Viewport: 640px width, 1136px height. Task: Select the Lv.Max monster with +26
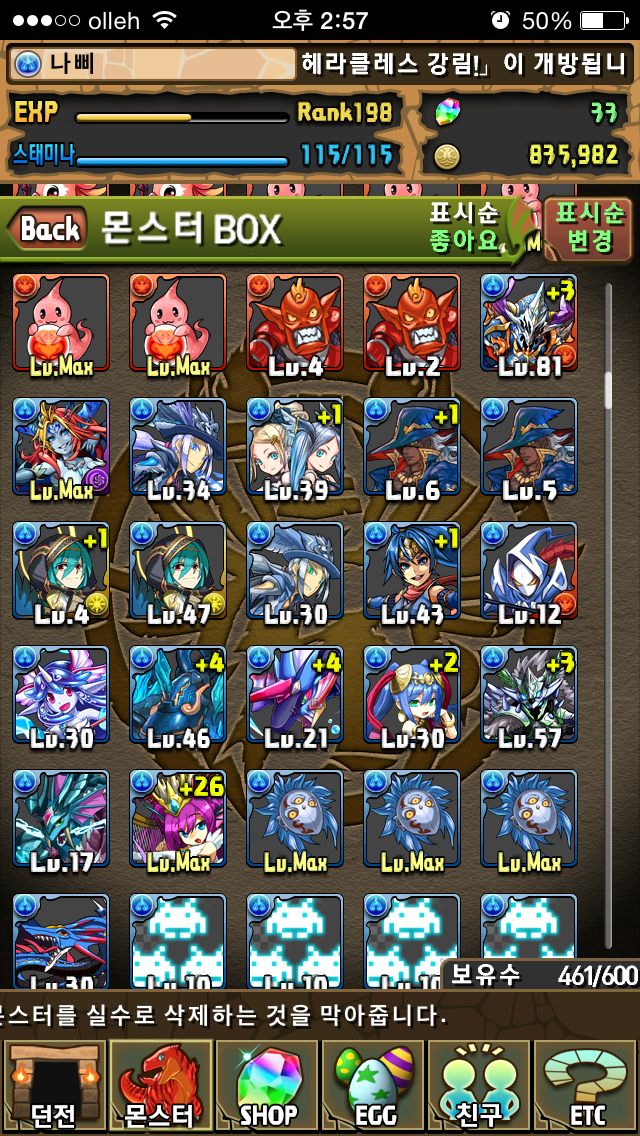point(178,818)
